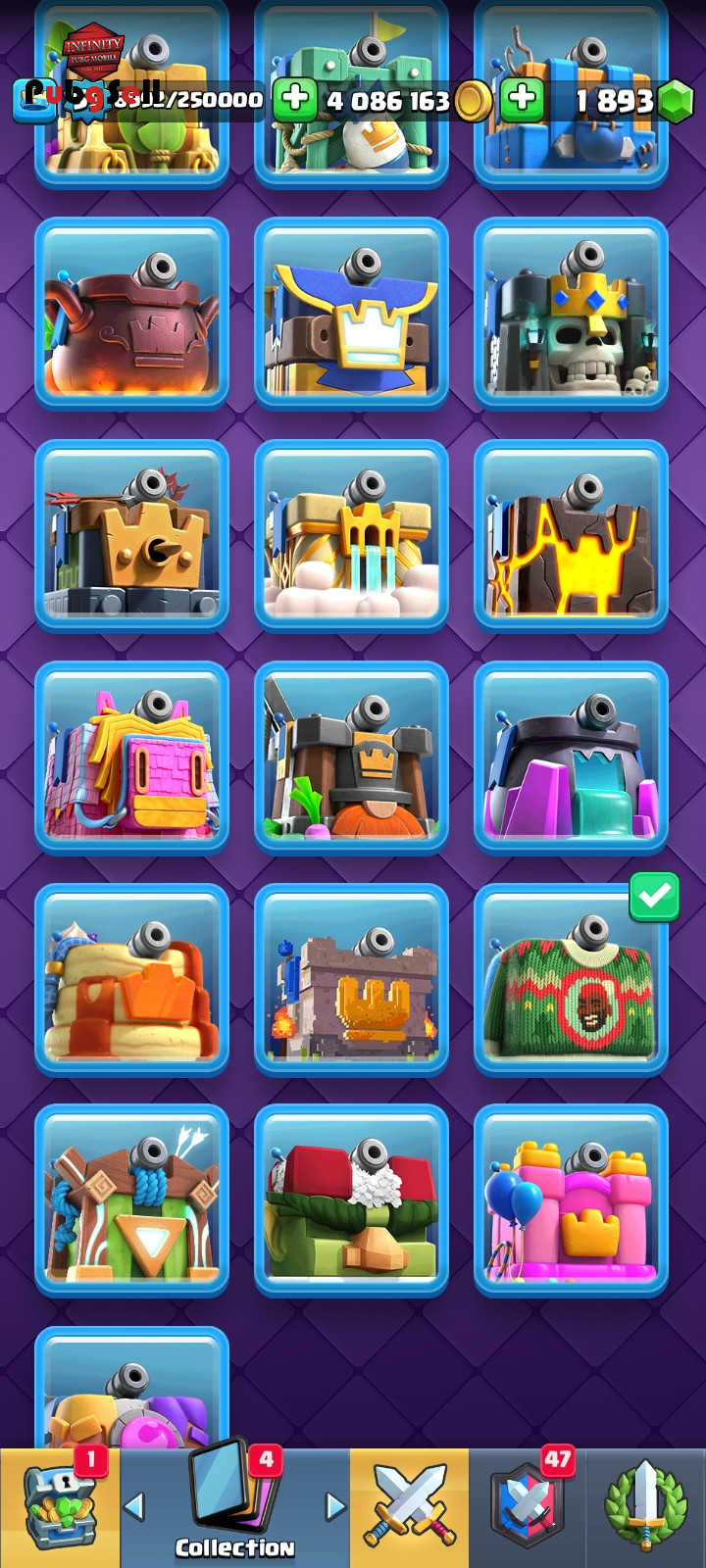The width and height of the screenshot is (706, 1568).
Task: Pick the purple crystal tower skin
Action: pyautogui.click(x=571, y=758)
